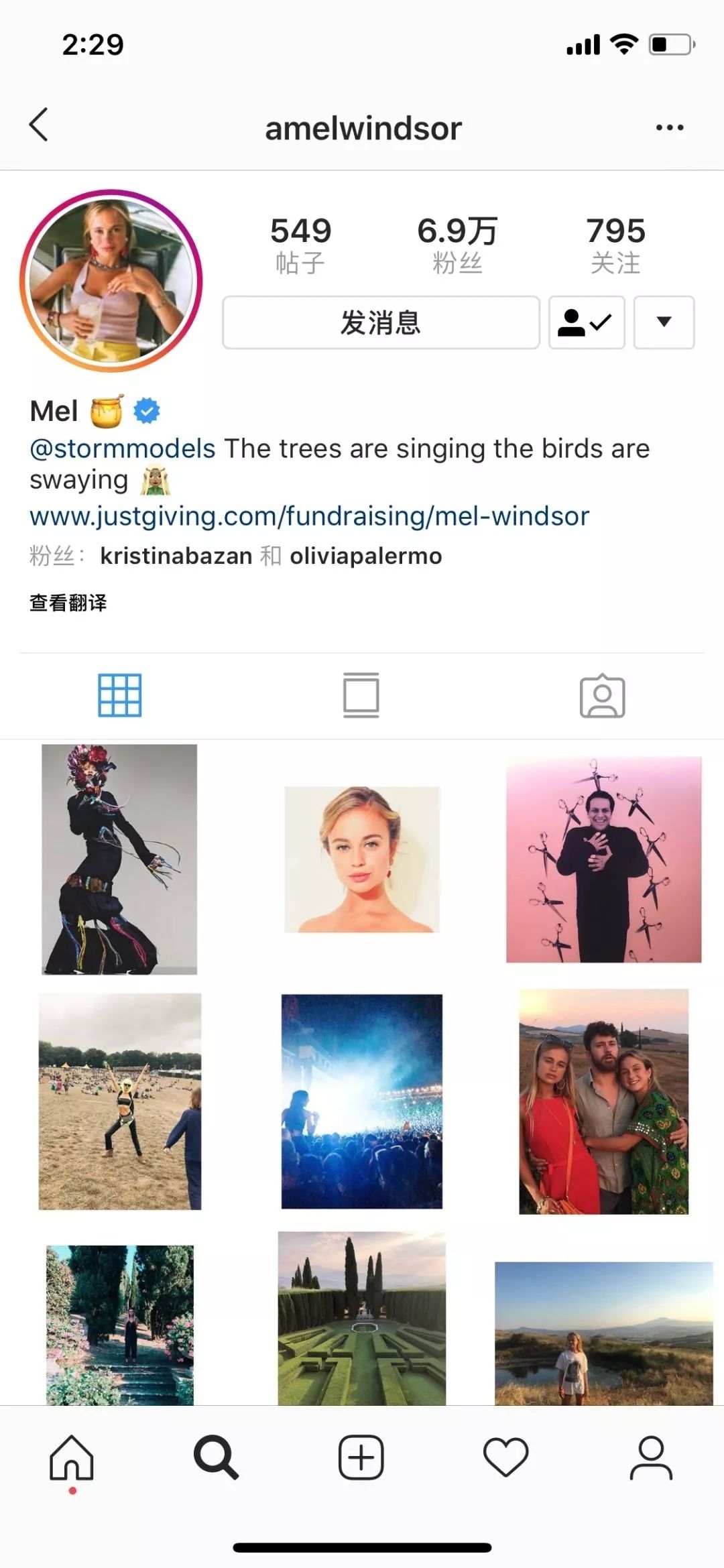Open the @stormmodels mention link
724x1568 pixels.
click(x=122, y=448)
